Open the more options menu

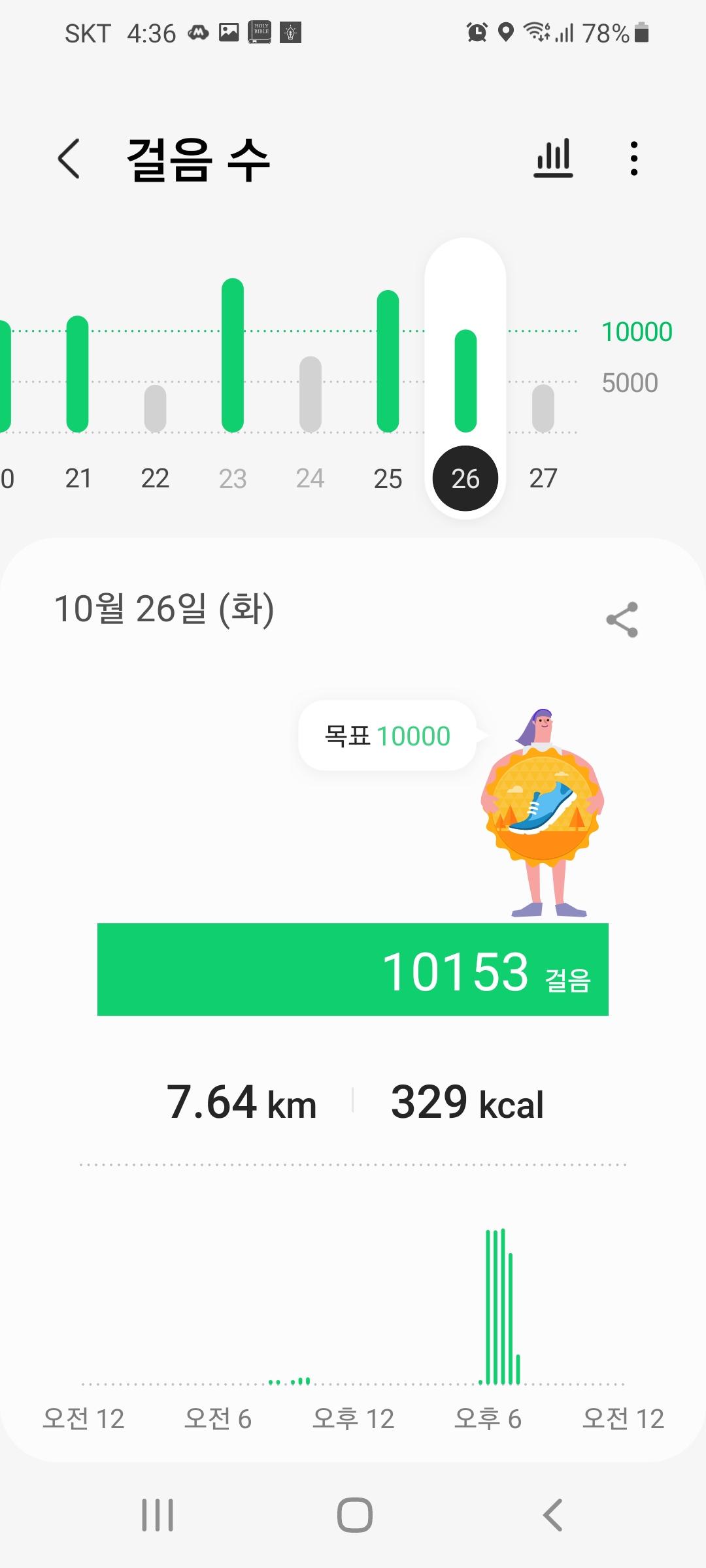(x=633, y=159)
